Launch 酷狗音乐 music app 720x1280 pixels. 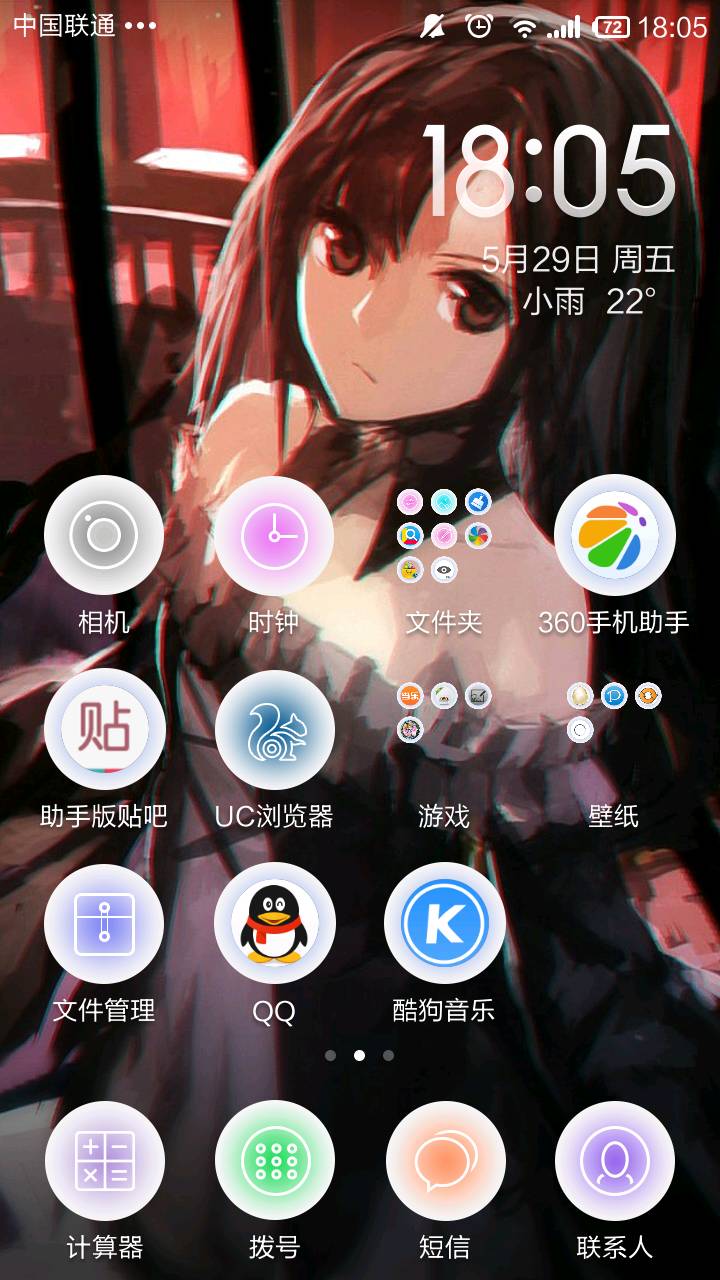point(444,923)
